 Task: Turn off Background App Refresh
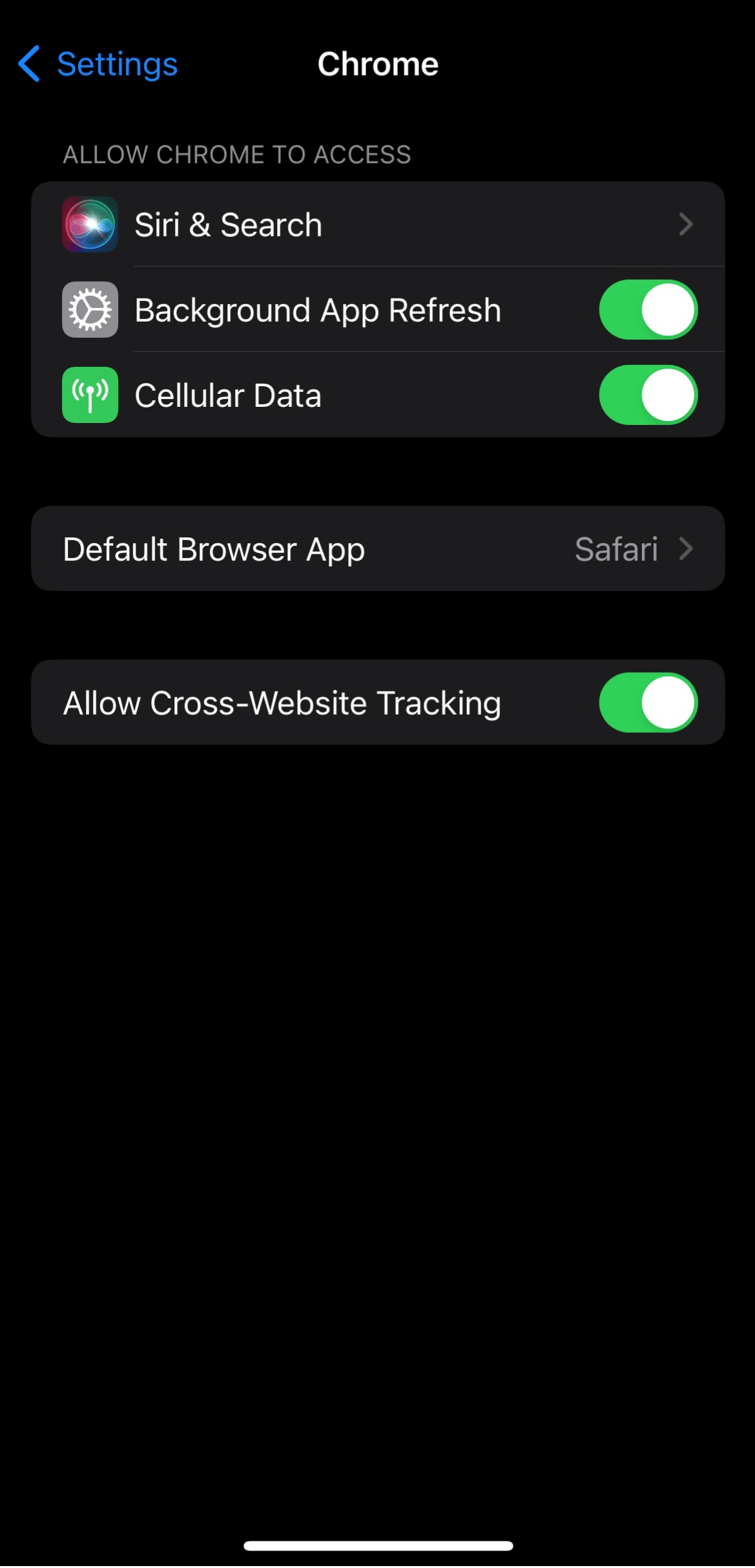[x=648, y=310]
